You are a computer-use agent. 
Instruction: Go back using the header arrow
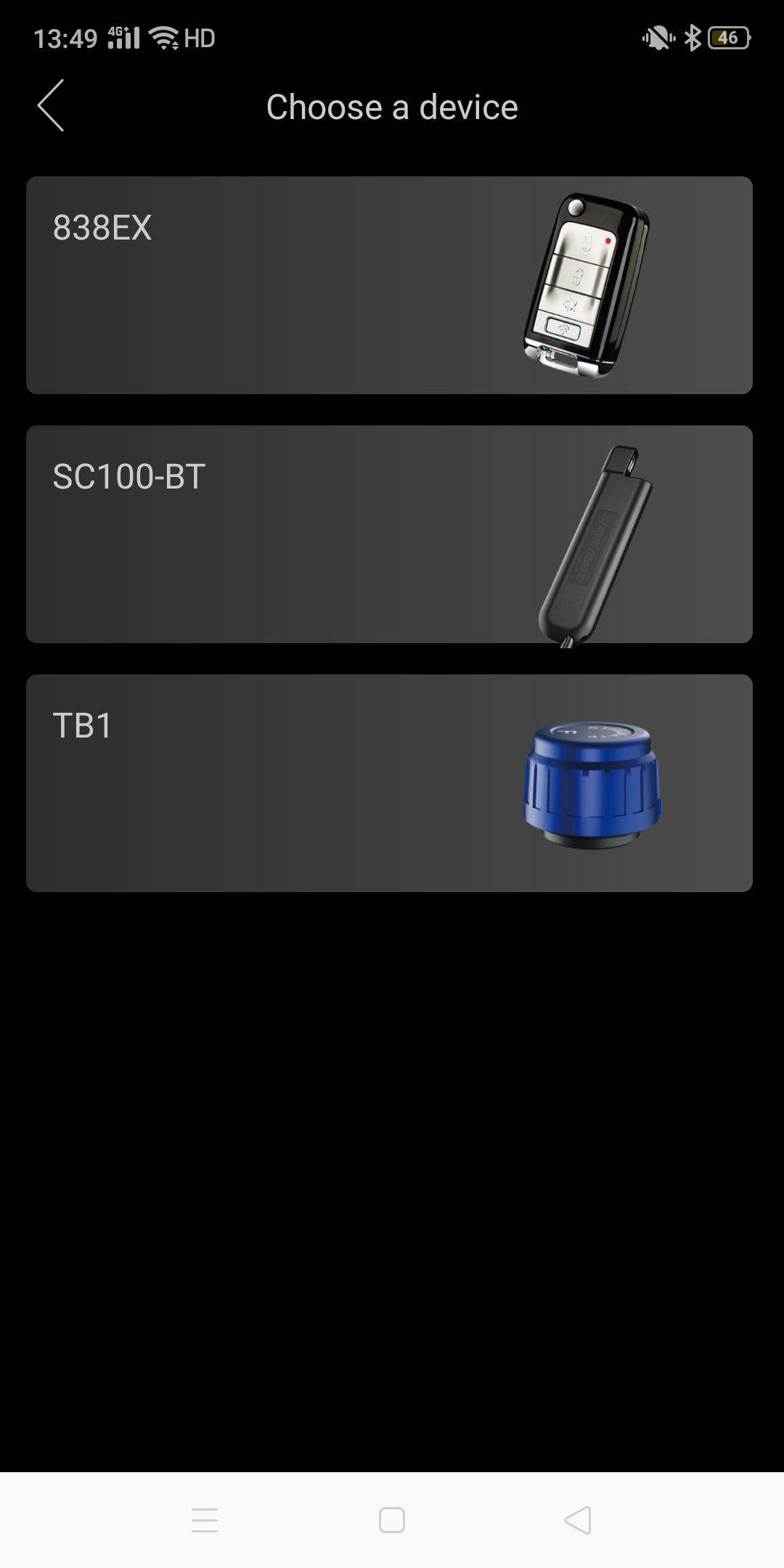point(51,106)
